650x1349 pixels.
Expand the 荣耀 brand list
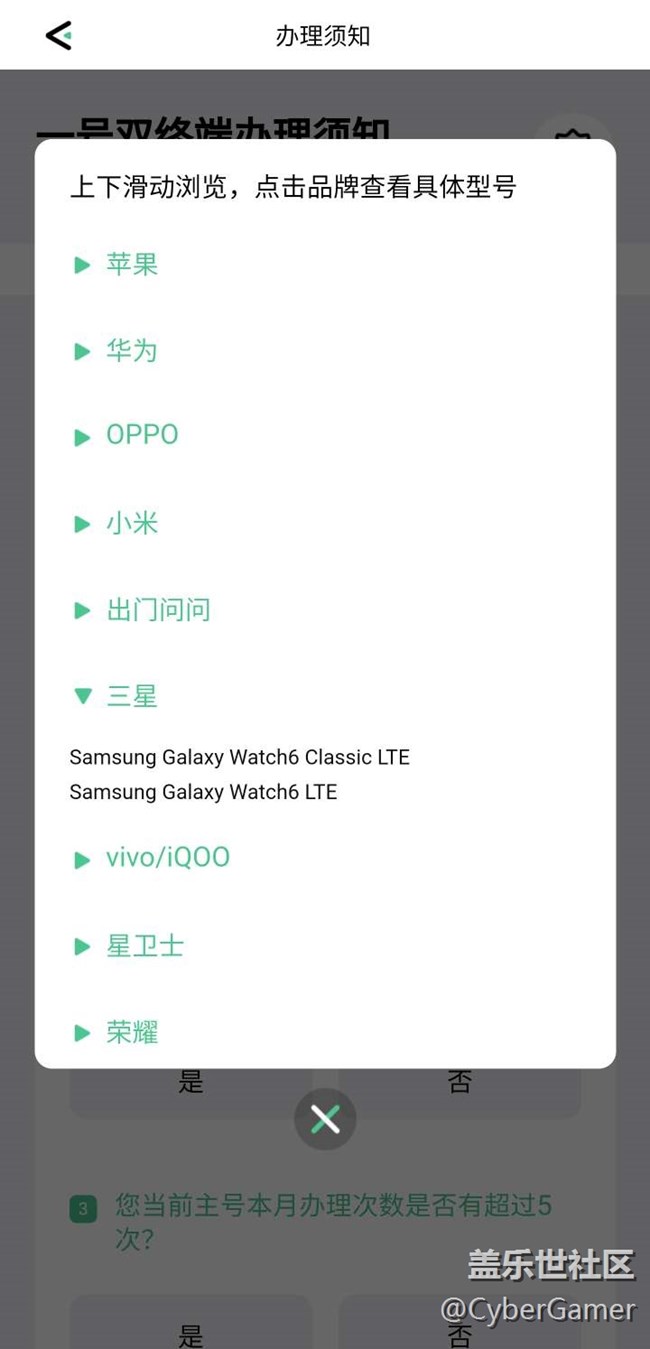click(117, 1032)
